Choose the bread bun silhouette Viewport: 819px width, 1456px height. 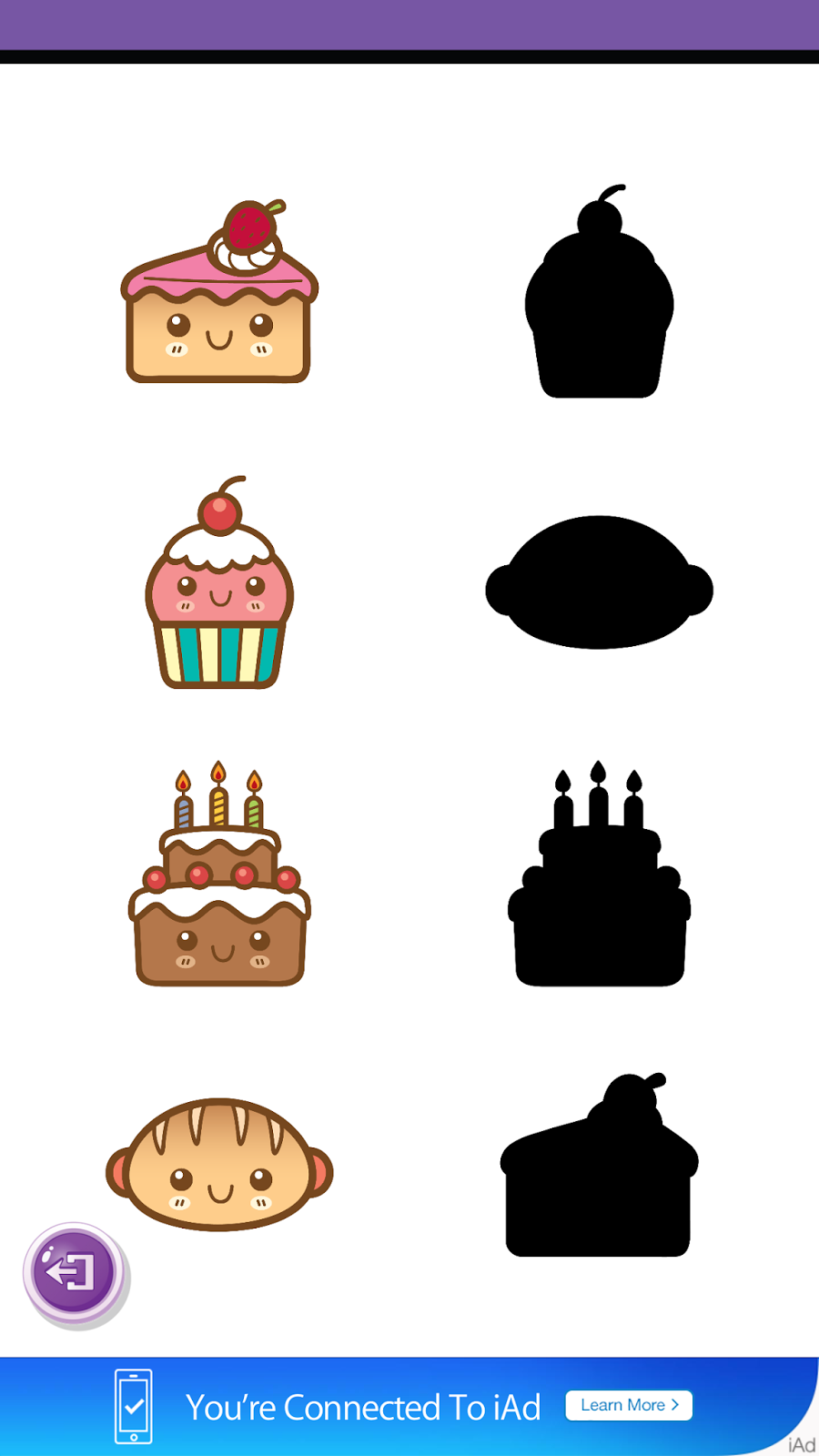coord(599,584)
